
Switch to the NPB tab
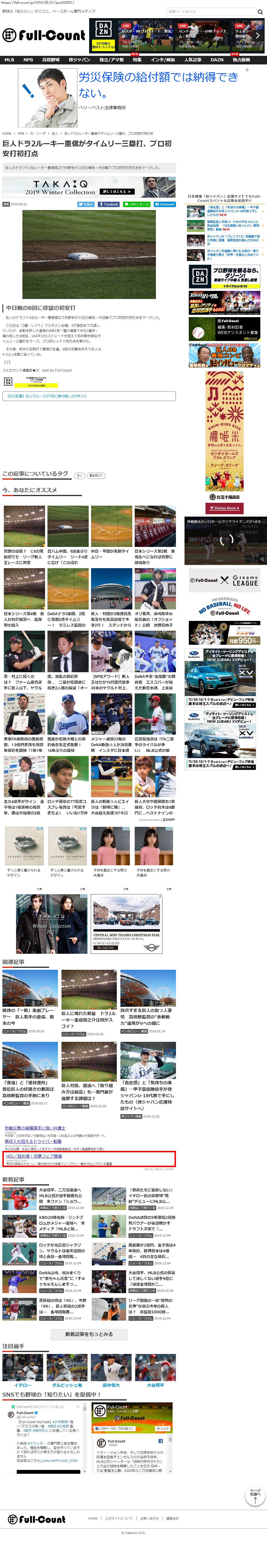(x=28, y=60)
